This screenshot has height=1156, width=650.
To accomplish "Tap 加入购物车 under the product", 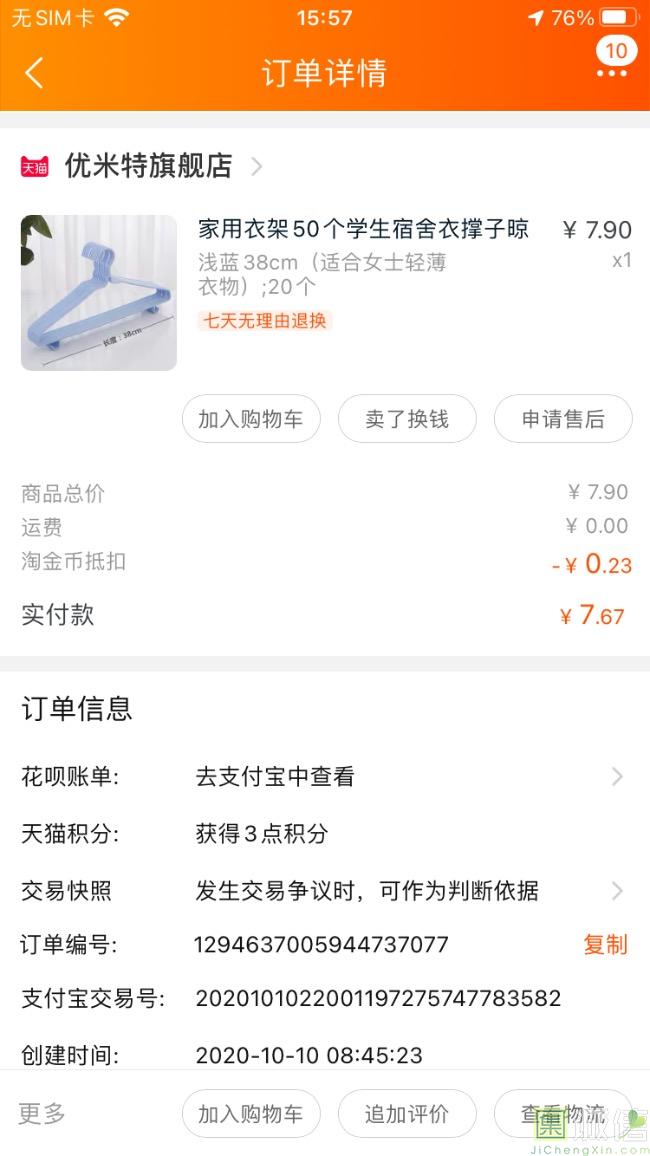I will tap(251, 419).
